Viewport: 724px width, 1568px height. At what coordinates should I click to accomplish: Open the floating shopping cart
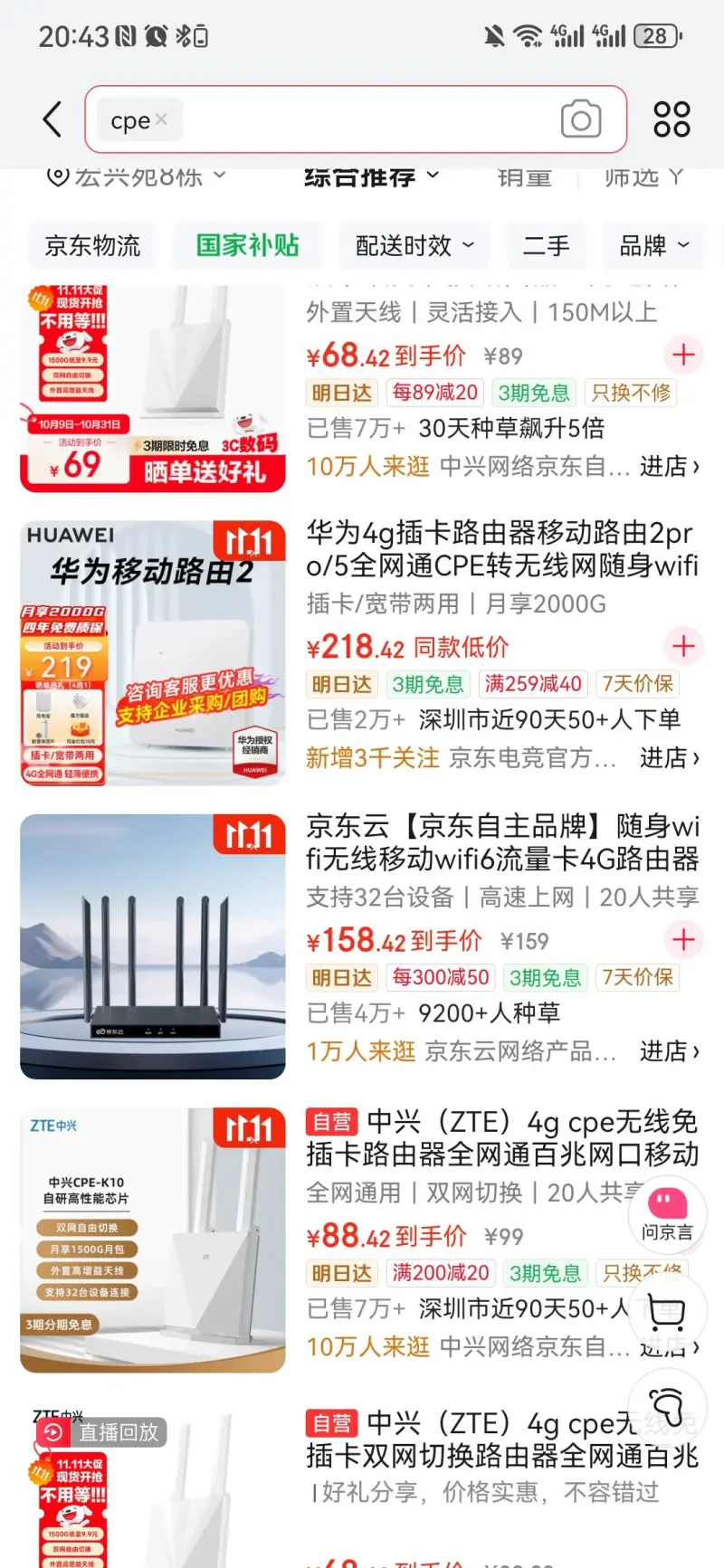(667, 1311)
